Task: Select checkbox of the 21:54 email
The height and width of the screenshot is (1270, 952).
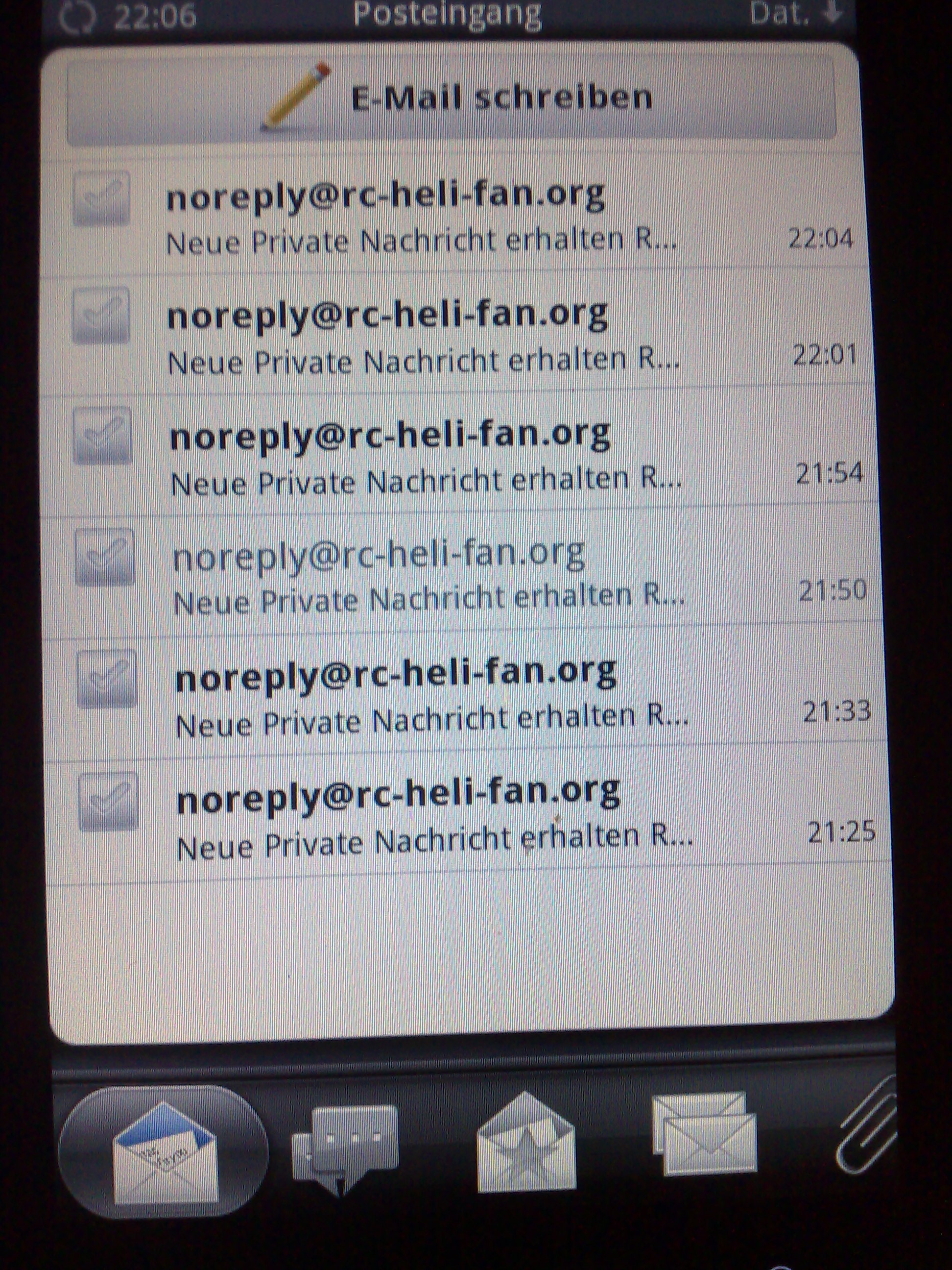Action: (x=103, y=435)
